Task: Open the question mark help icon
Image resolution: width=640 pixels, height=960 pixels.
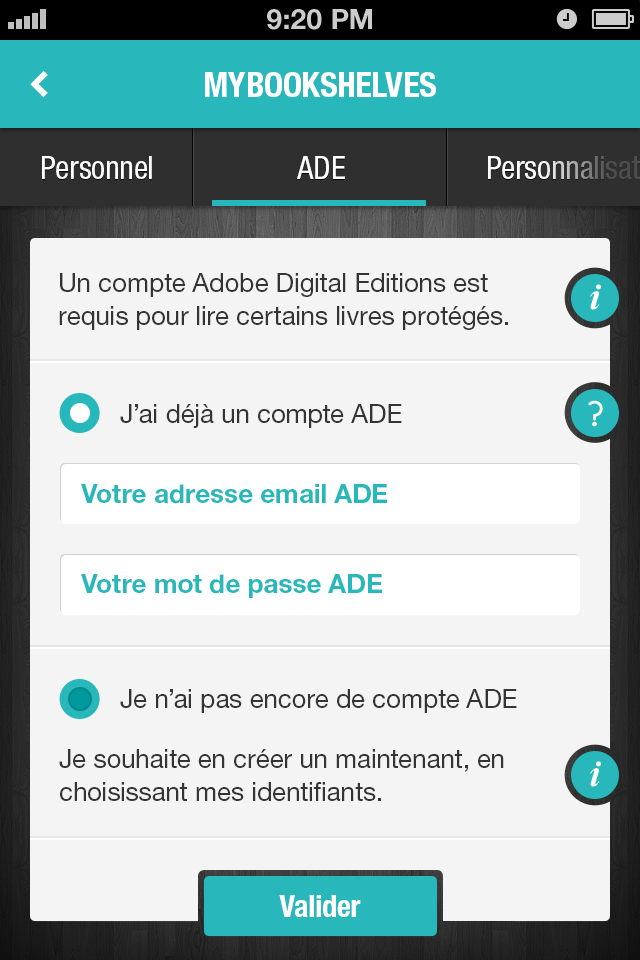Action: 596,412
